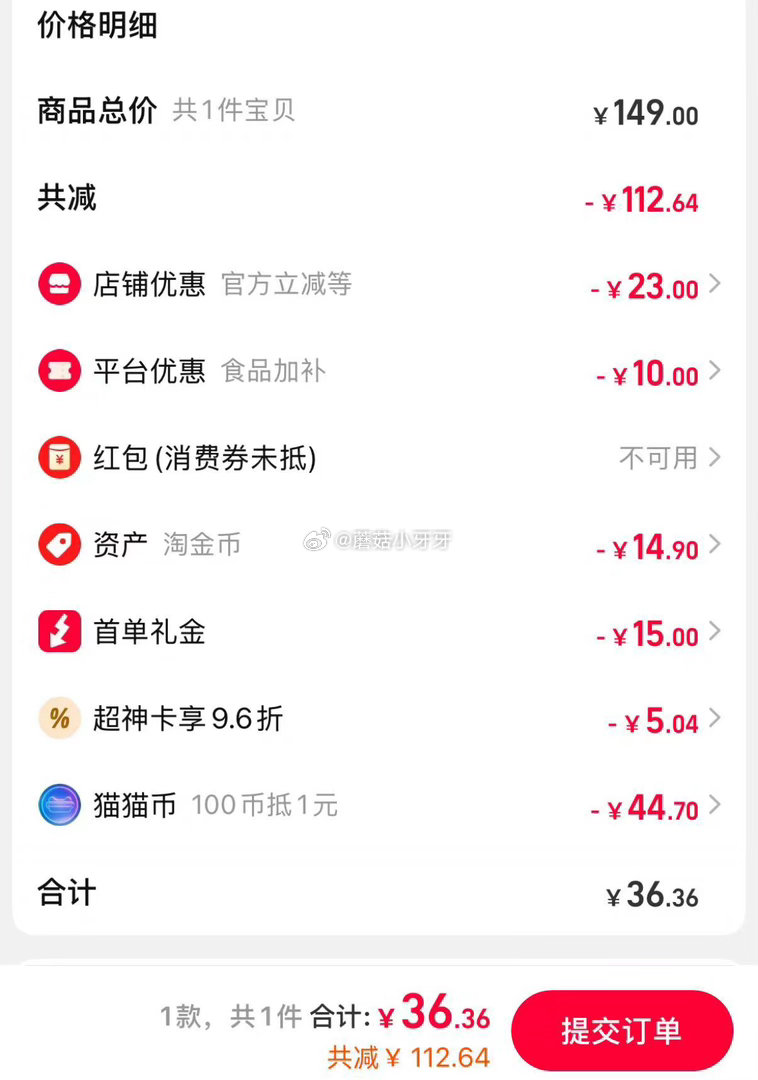758x1080 pixels.
Task: Click the 猫猫币 blue coin icon
Action: 59,805
